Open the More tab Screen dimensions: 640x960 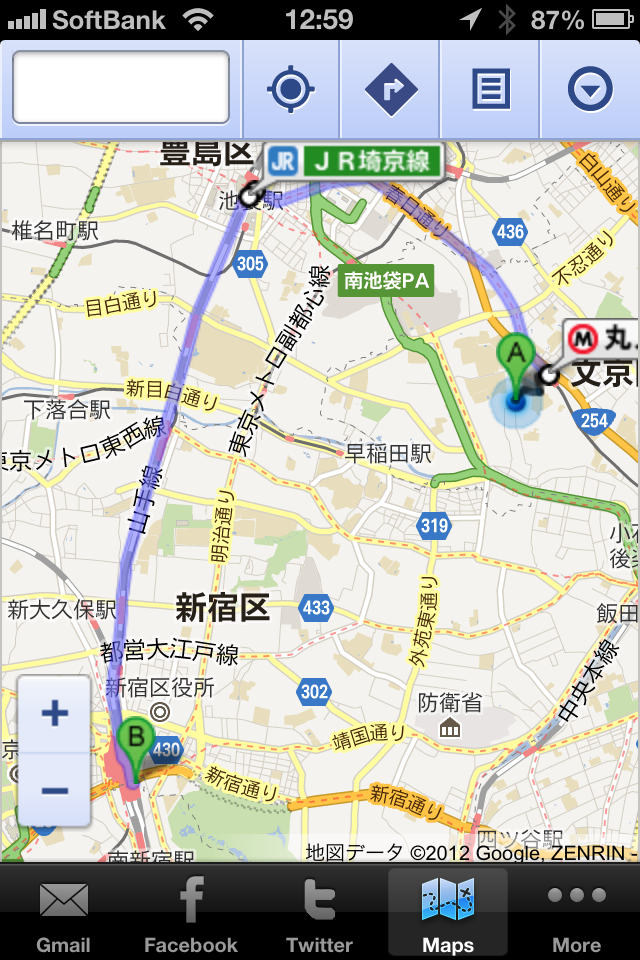point(576,914)
